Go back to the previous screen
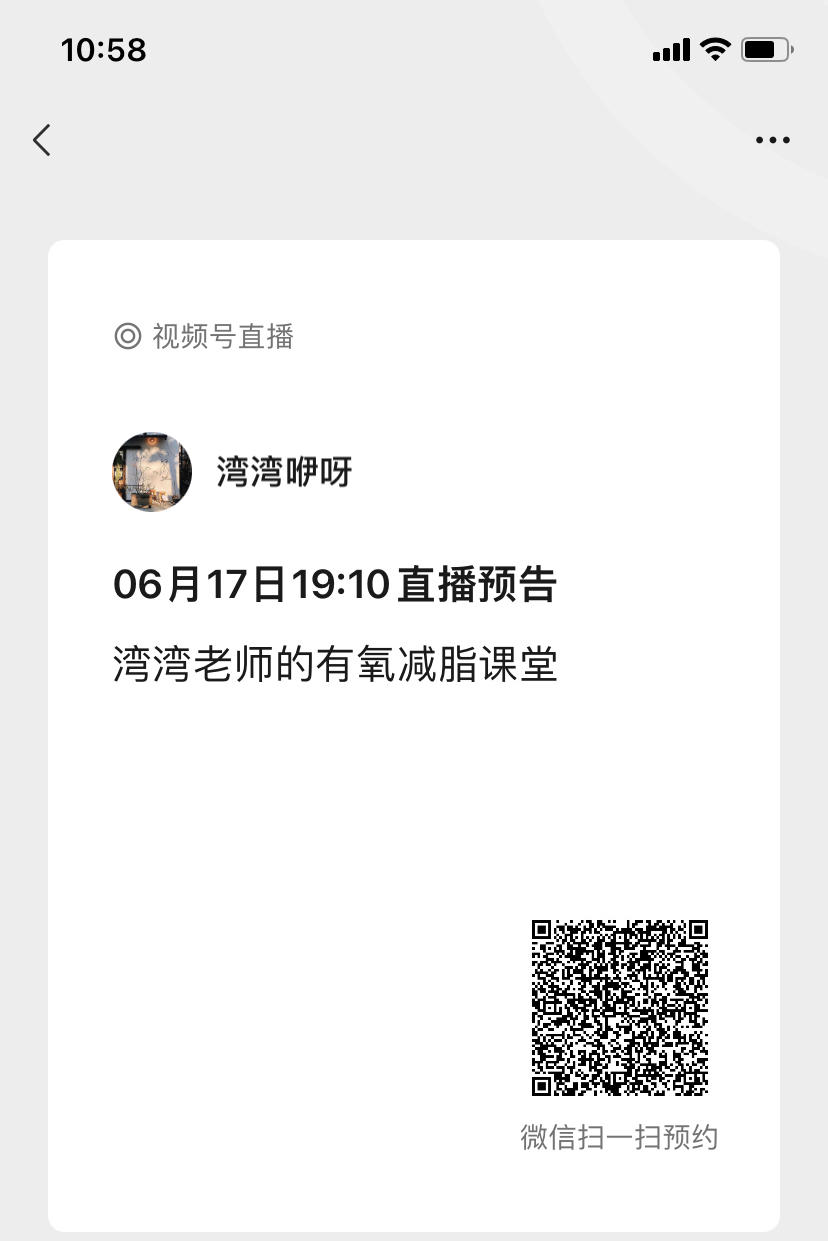The width and height of the screenshot is (828, 1241). [x=42, y=140]
